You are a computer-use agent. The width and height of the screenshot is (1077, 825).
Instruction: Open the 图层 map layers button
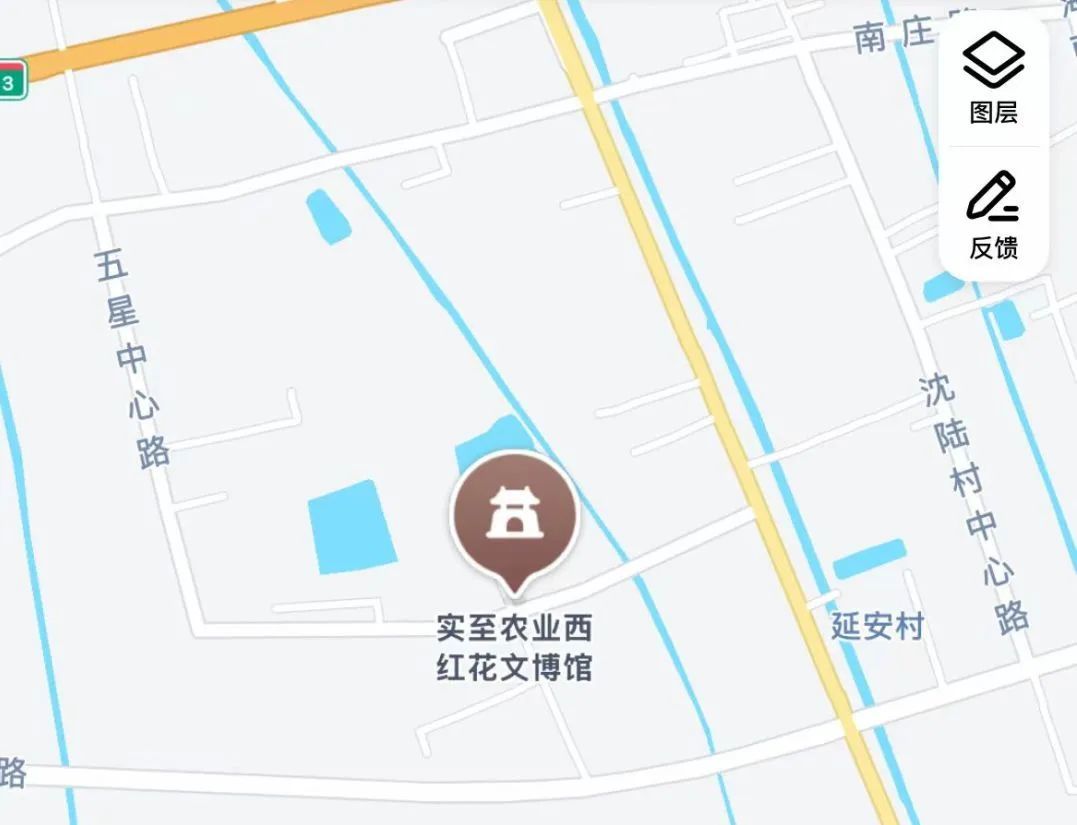(993, 78)
